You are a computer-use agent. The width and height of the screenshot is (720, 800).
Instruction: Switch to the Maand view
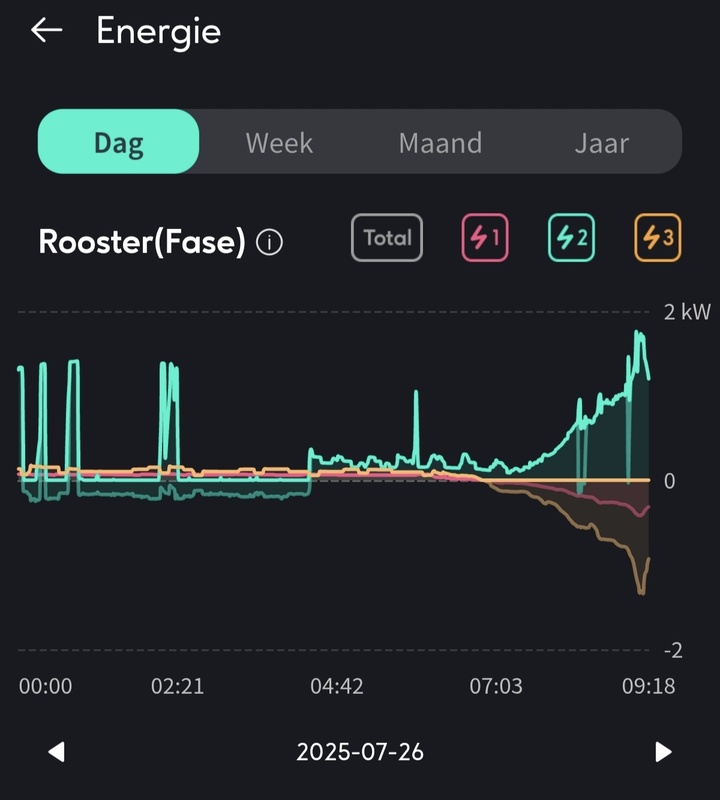click(x=440, y=142)
